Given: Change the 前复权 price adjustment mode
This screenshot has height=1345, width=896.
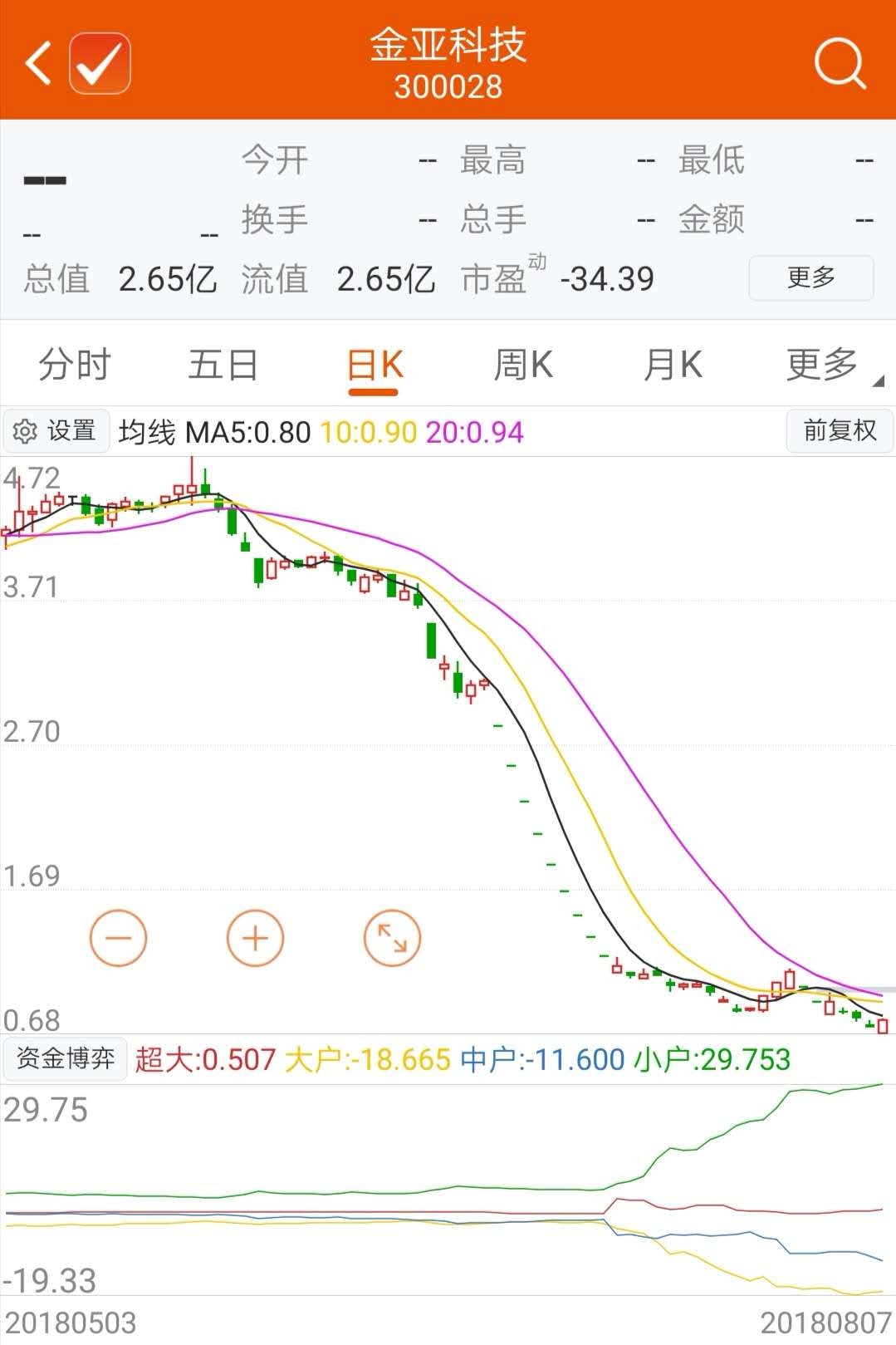Looking at the screenshot, I should (x=839, y=430).
